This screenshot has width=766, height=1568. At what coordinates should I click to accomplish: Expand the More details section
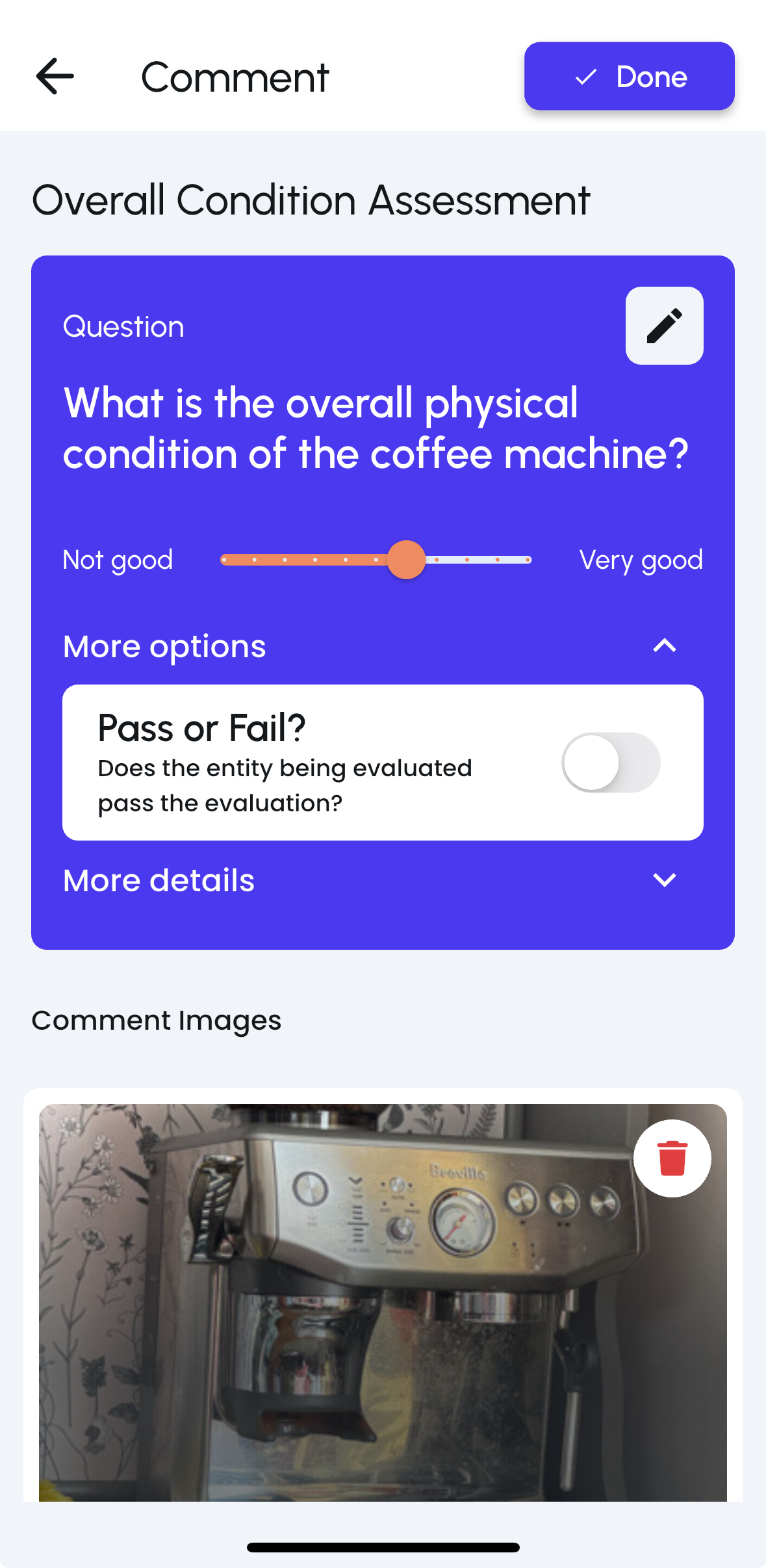pos(664,880)
